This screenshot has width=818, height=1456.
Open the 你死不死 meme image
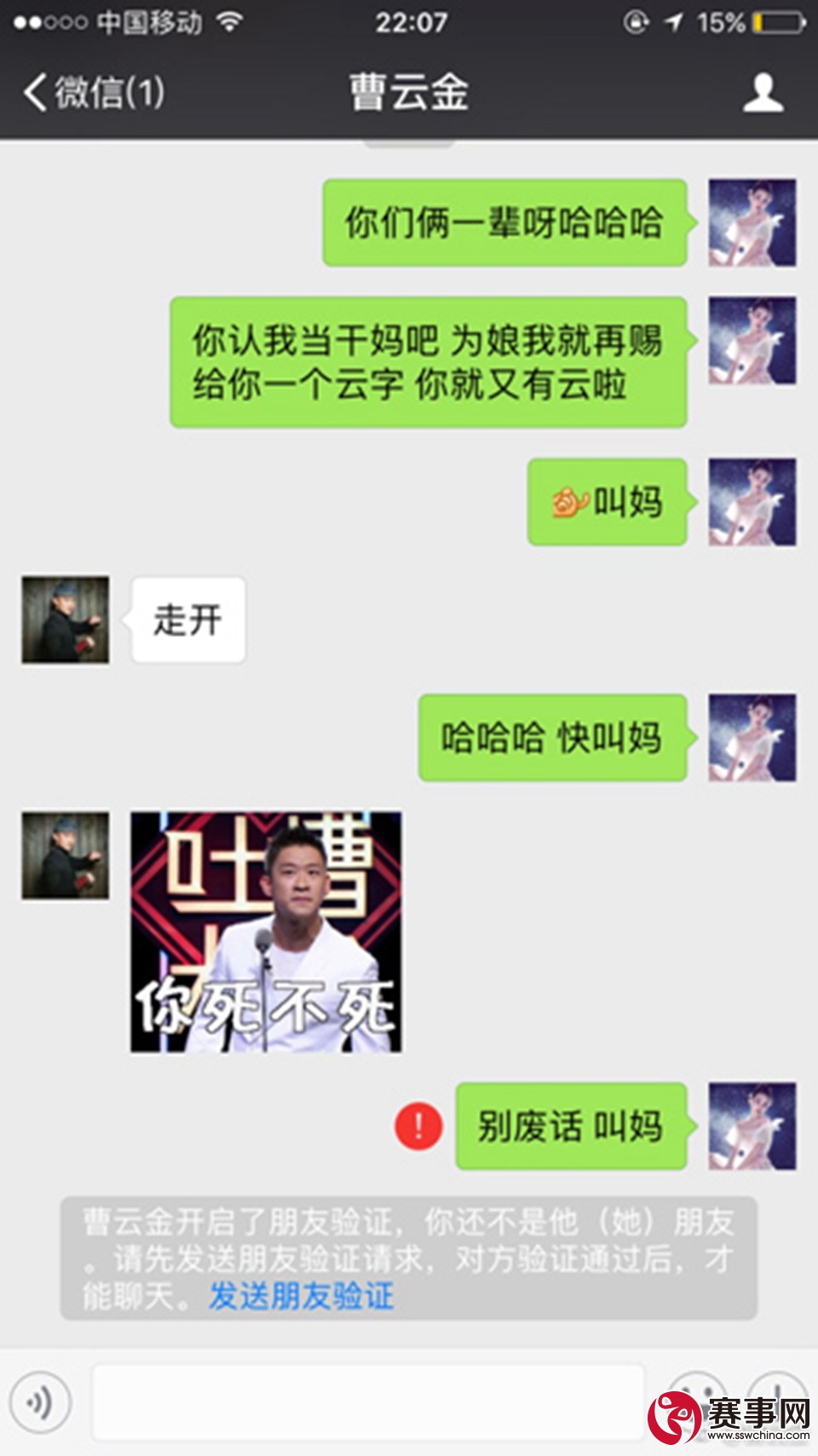[266, 932]
